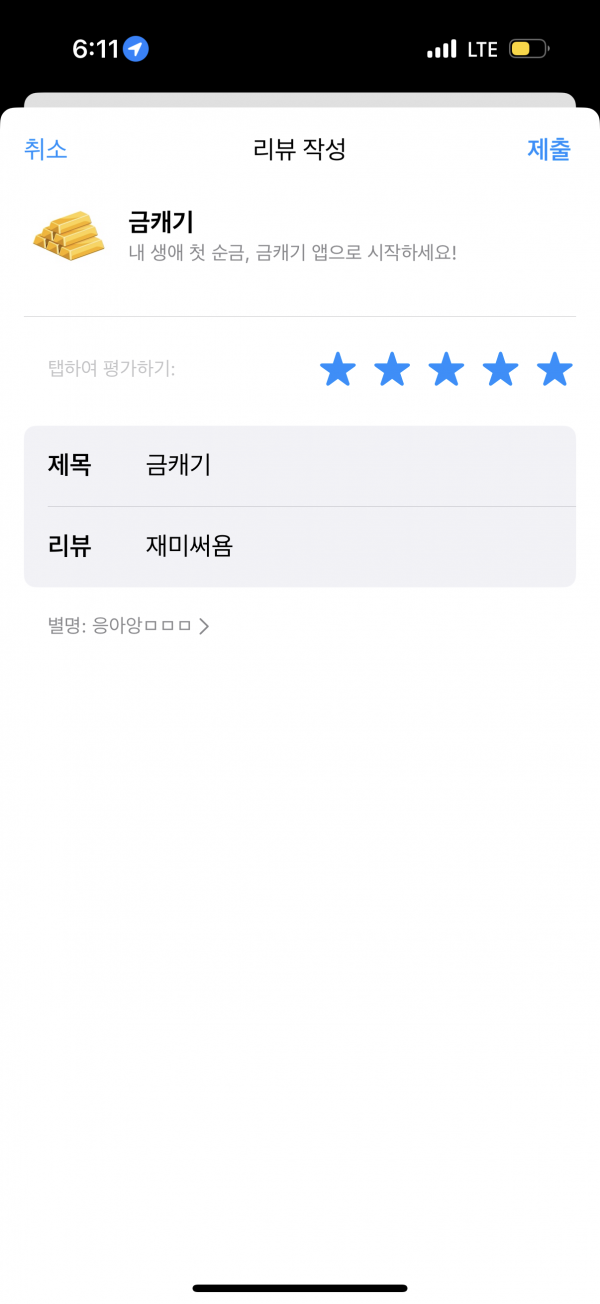Select the third star rating
Viewport: 600px width, 1304px height.
[446, 370]
